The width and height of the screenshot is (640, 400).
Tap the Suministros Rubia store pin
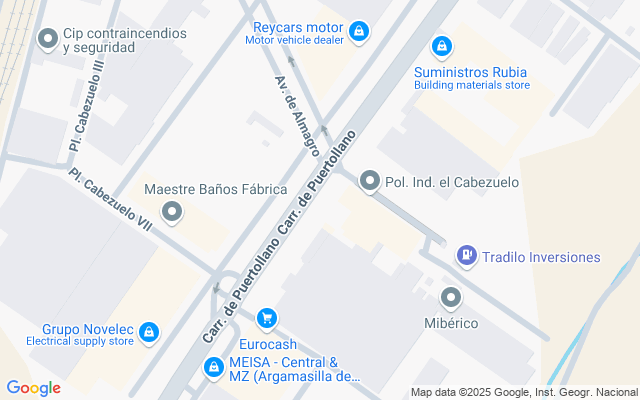442,47
